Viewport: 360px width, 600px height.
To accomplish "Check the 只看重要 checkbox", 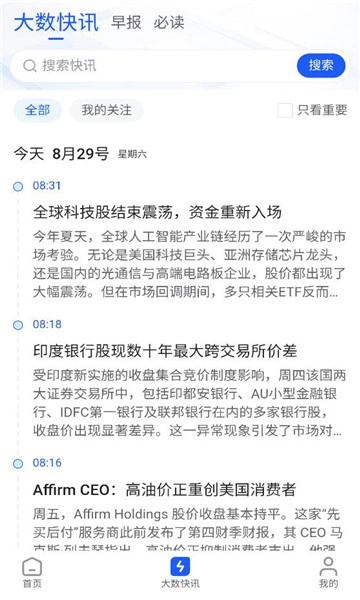I will tap(285, 111).
